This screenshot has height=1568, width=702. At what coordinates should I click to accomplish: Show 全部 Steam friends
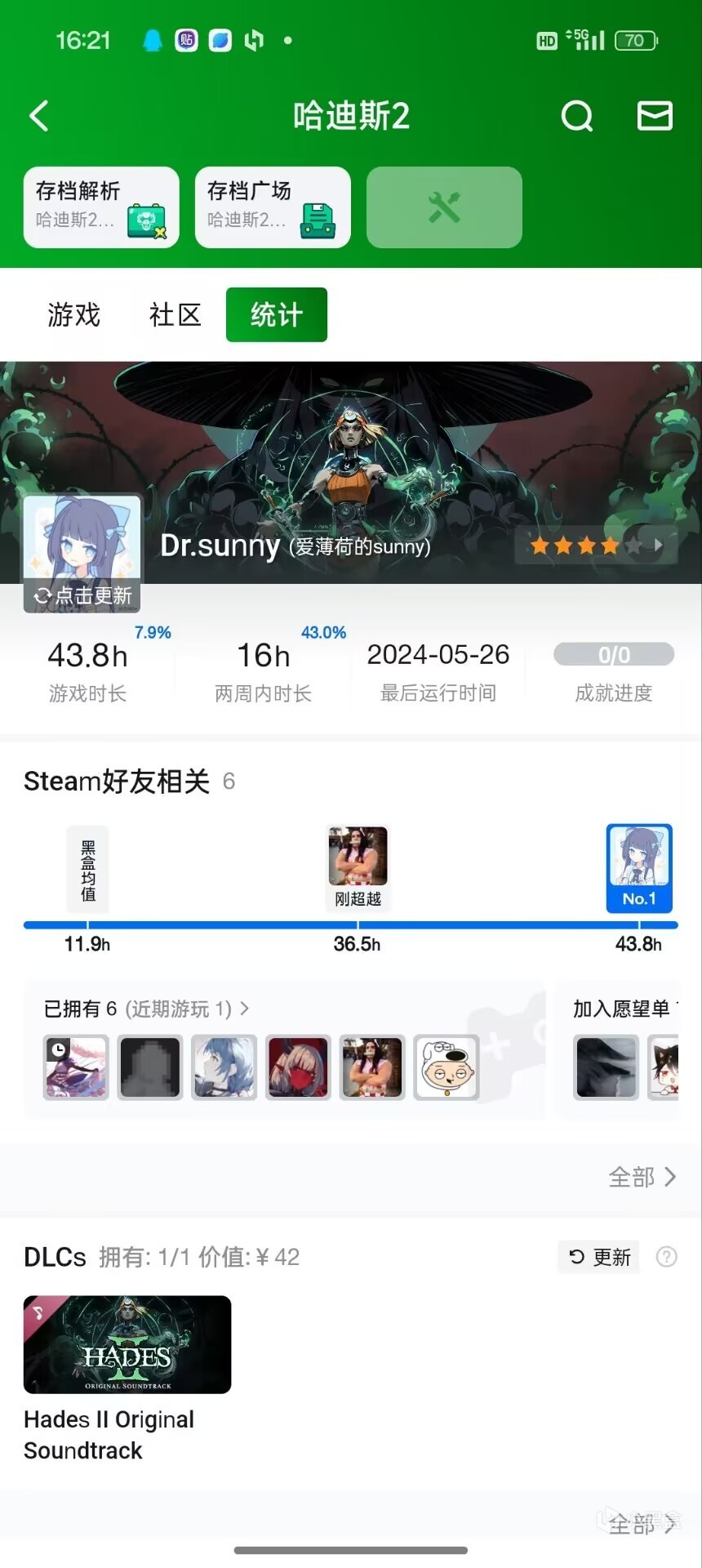click(642, 1177)
